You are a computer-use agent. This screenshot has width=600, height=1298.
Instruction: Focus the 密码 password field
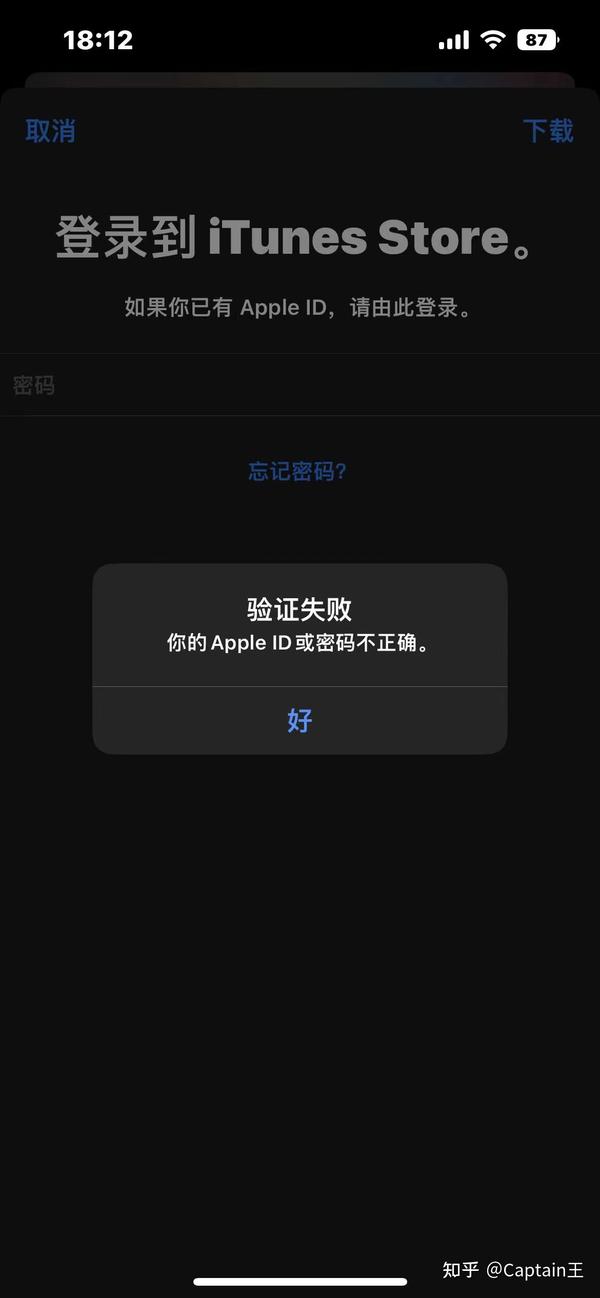[x=300, y=385]
